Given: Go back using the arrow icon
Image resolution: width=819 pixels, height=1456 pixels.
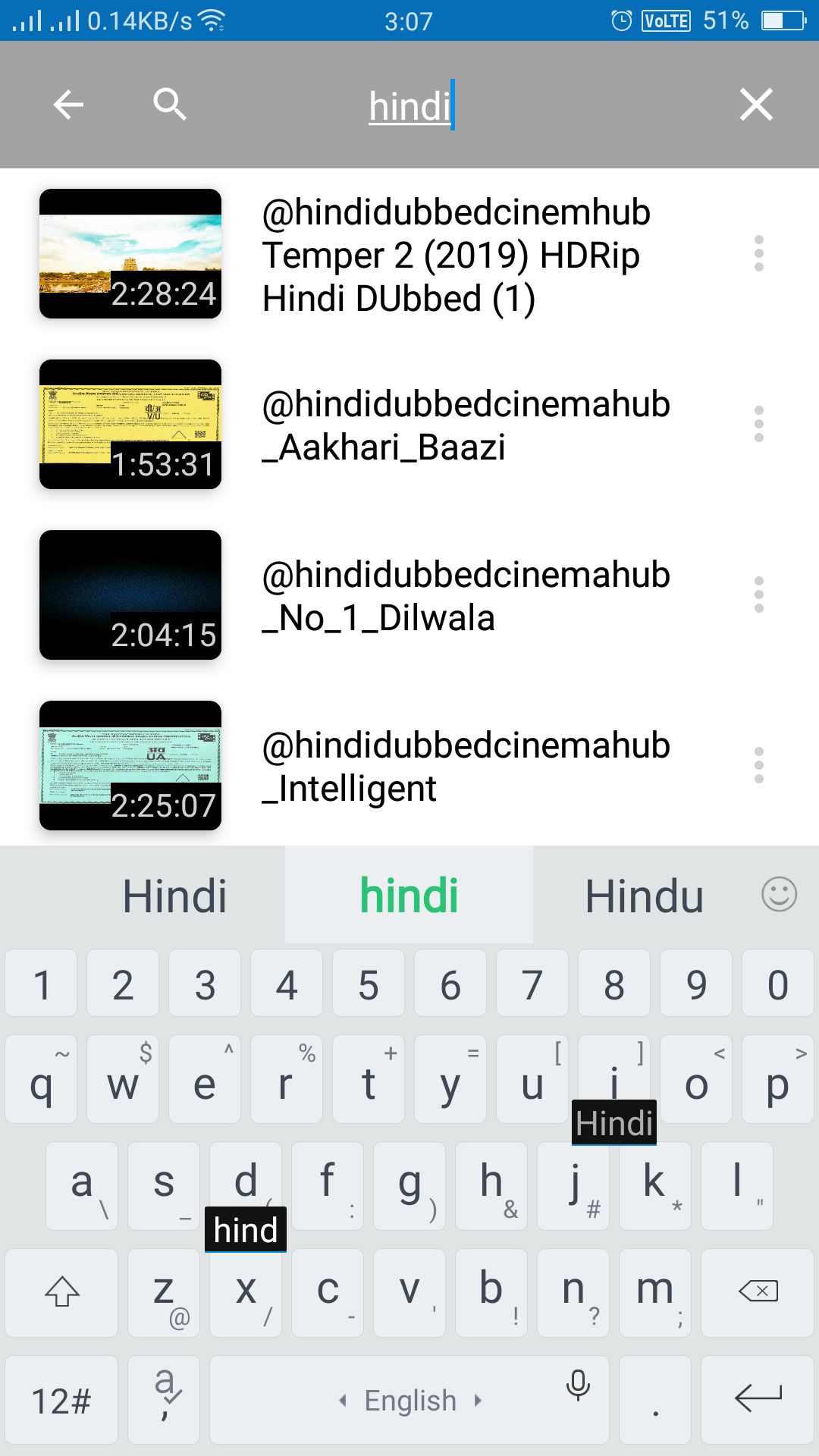Looking at the screenshot, I should click(68, 105).
